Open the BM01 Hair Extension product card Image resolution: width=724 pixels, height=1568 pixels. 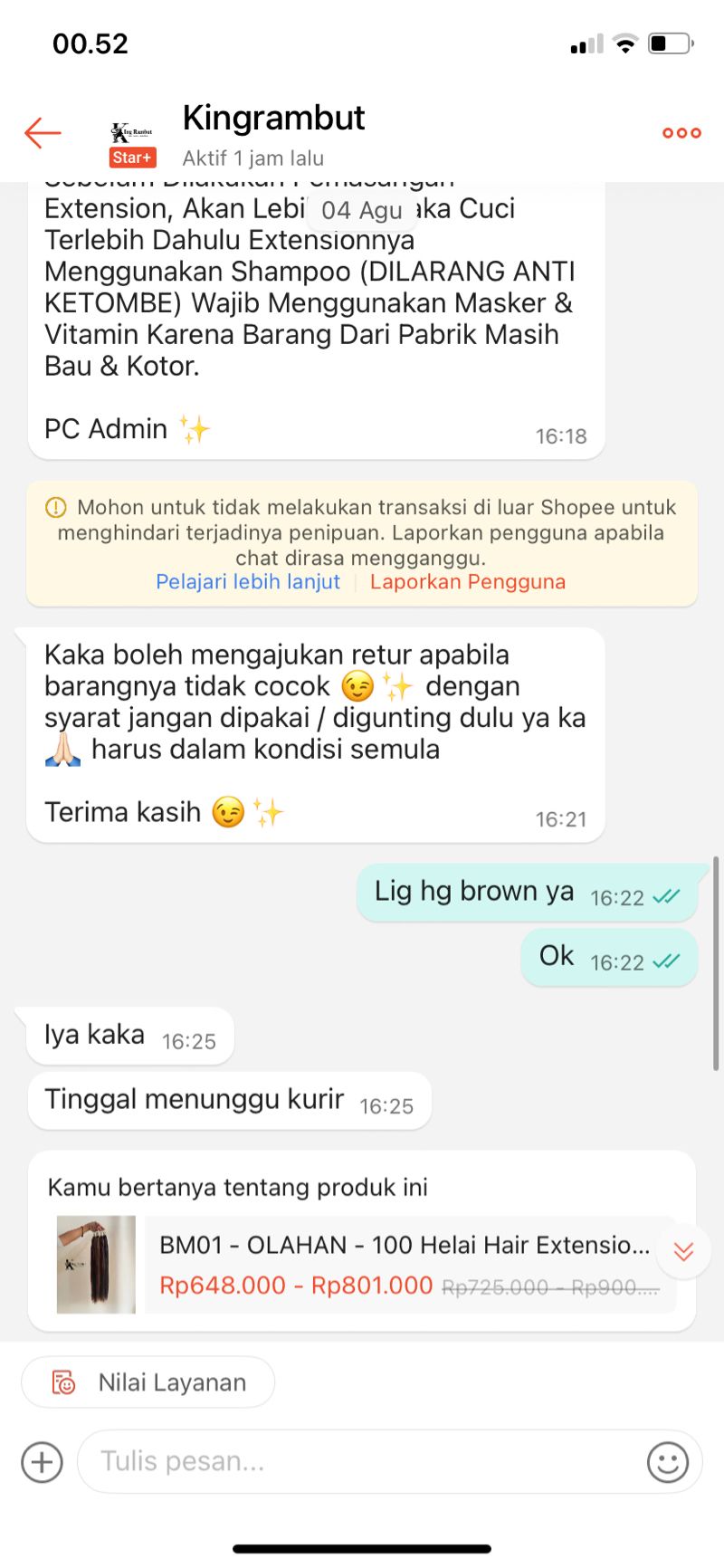click(x=362, y=1265)
